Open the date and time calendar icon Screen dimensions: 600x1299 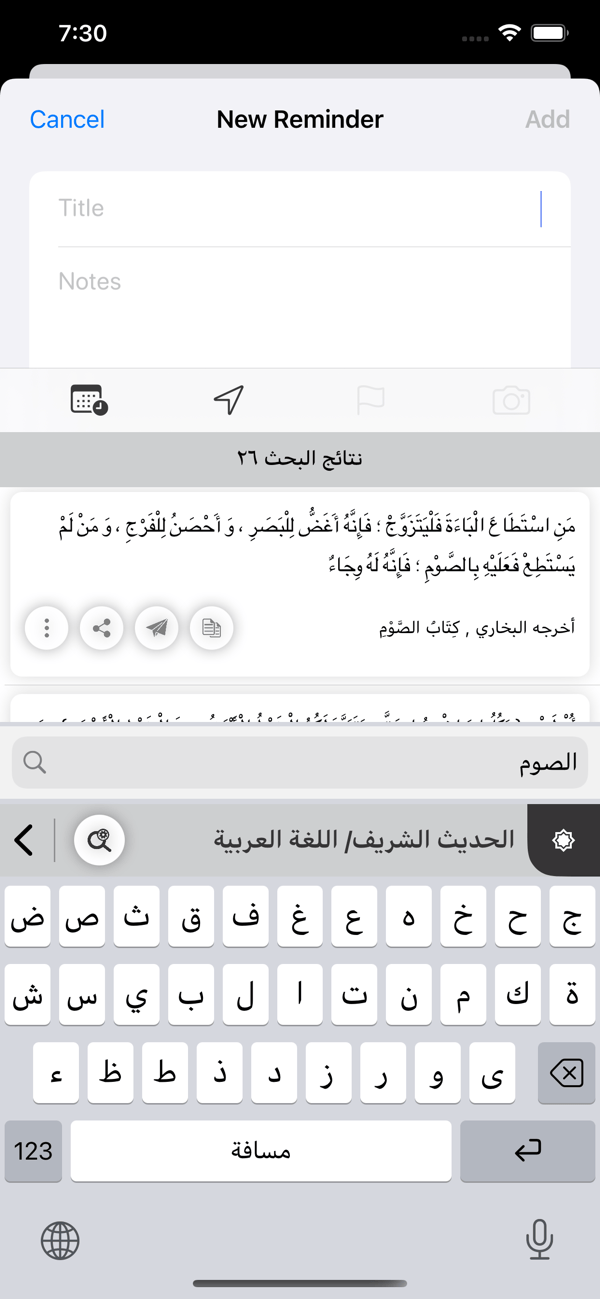pos(89,400)
